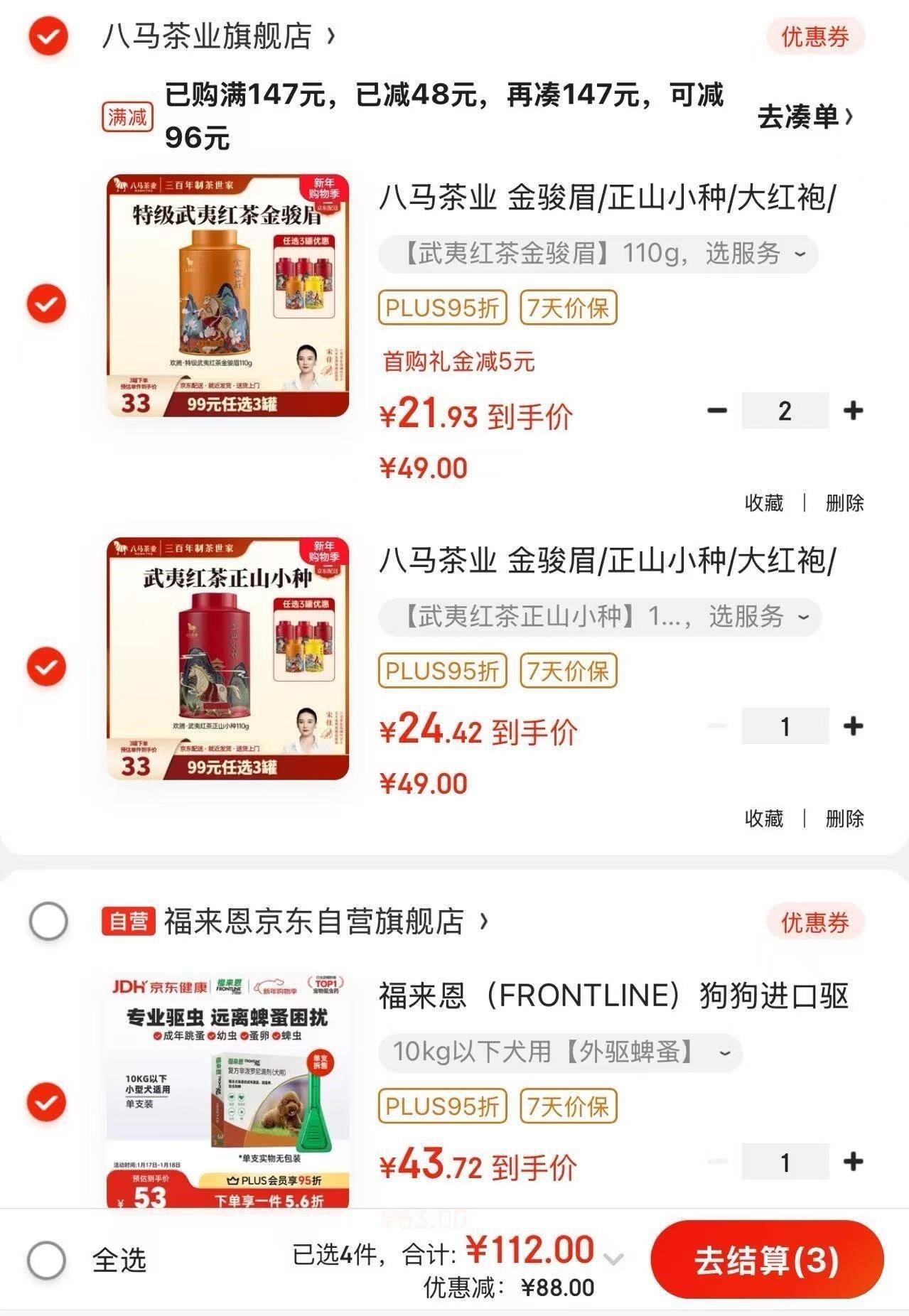Delete the 正山小种 item priced ¥24.42
The width and height of the screenshot is (909, 1316).
(x=844, y=819)
